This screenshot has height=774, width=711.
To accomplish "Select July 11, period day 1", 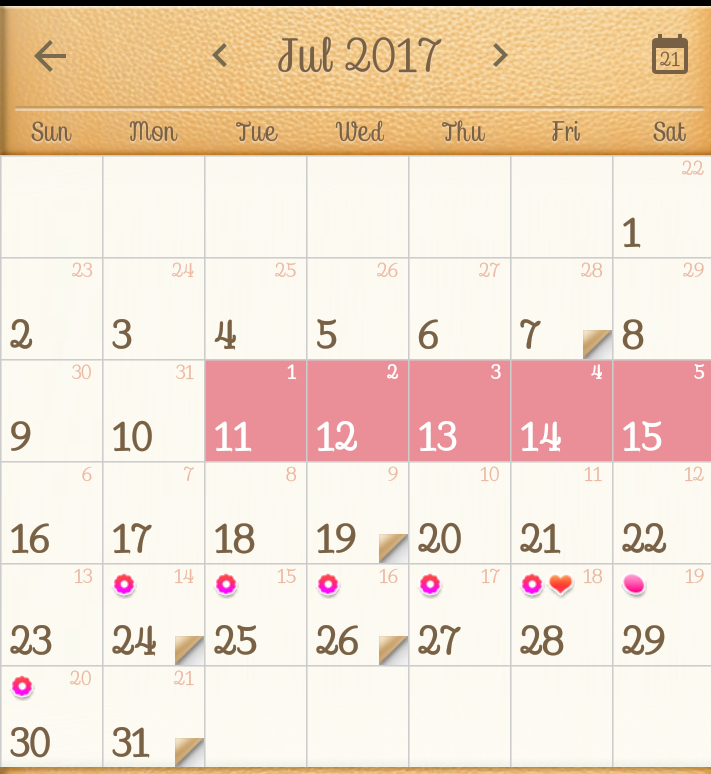I will click(x=256, y=412).
